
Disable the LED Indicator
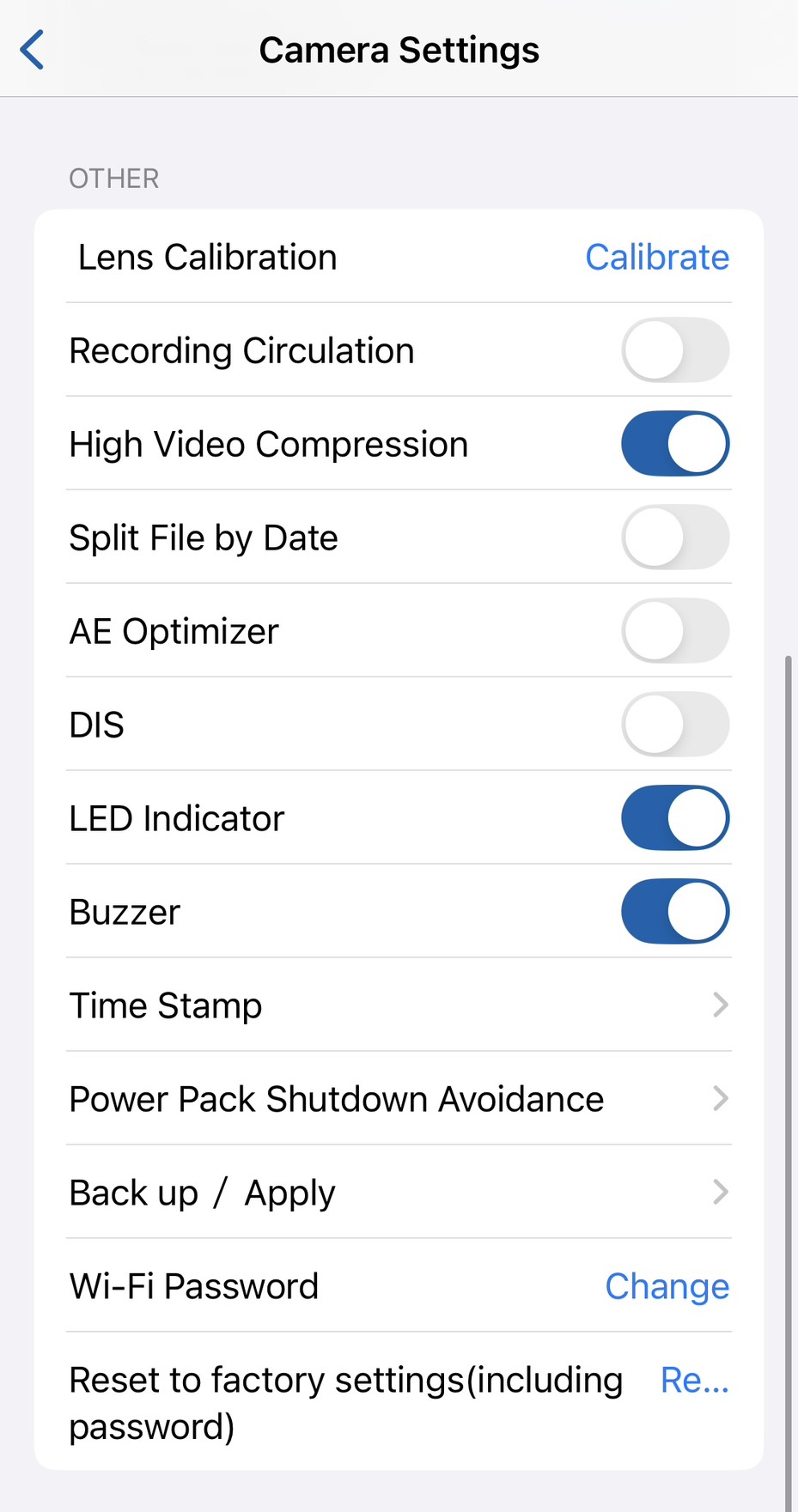click(675, 818)
